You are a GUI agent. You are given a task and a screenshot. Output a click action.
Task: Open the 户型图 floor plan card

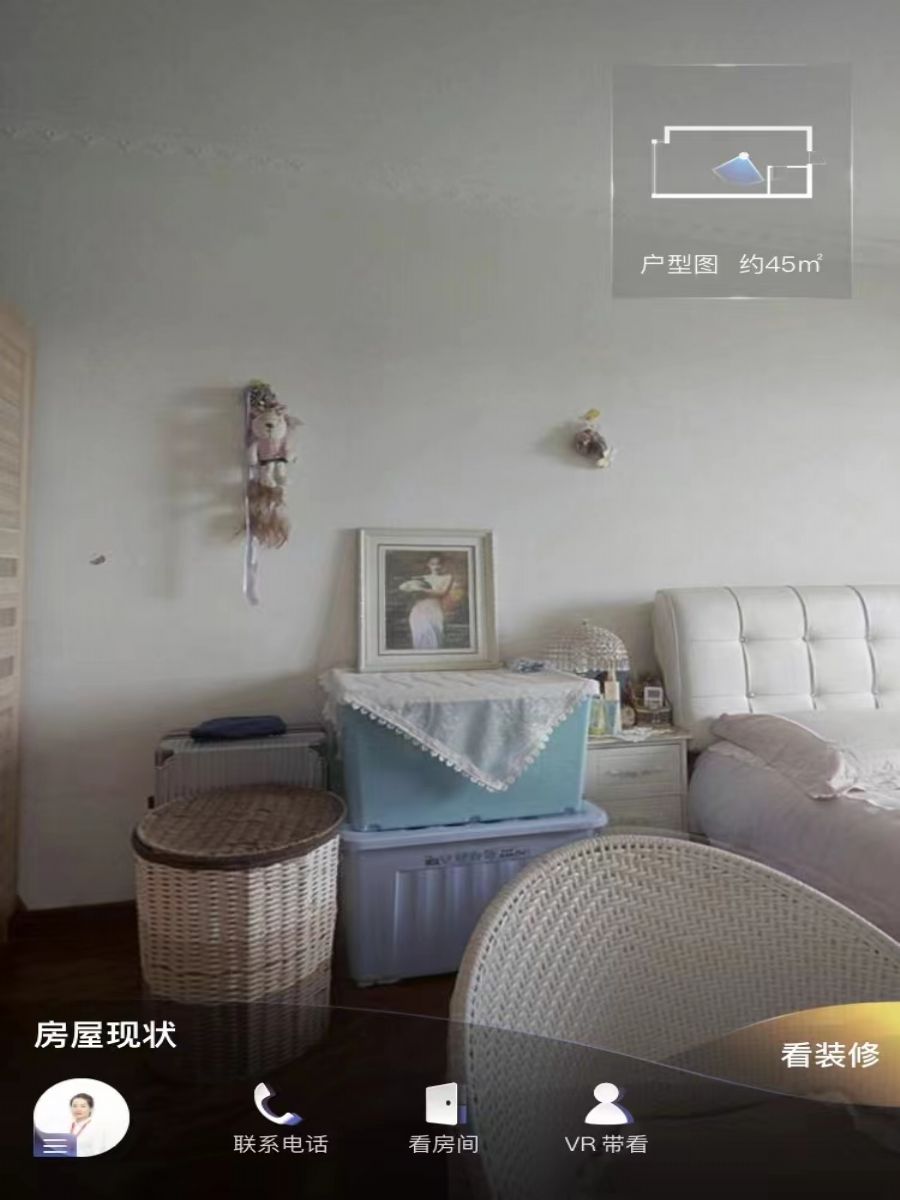pyautogui.click(x=732, y=181)
